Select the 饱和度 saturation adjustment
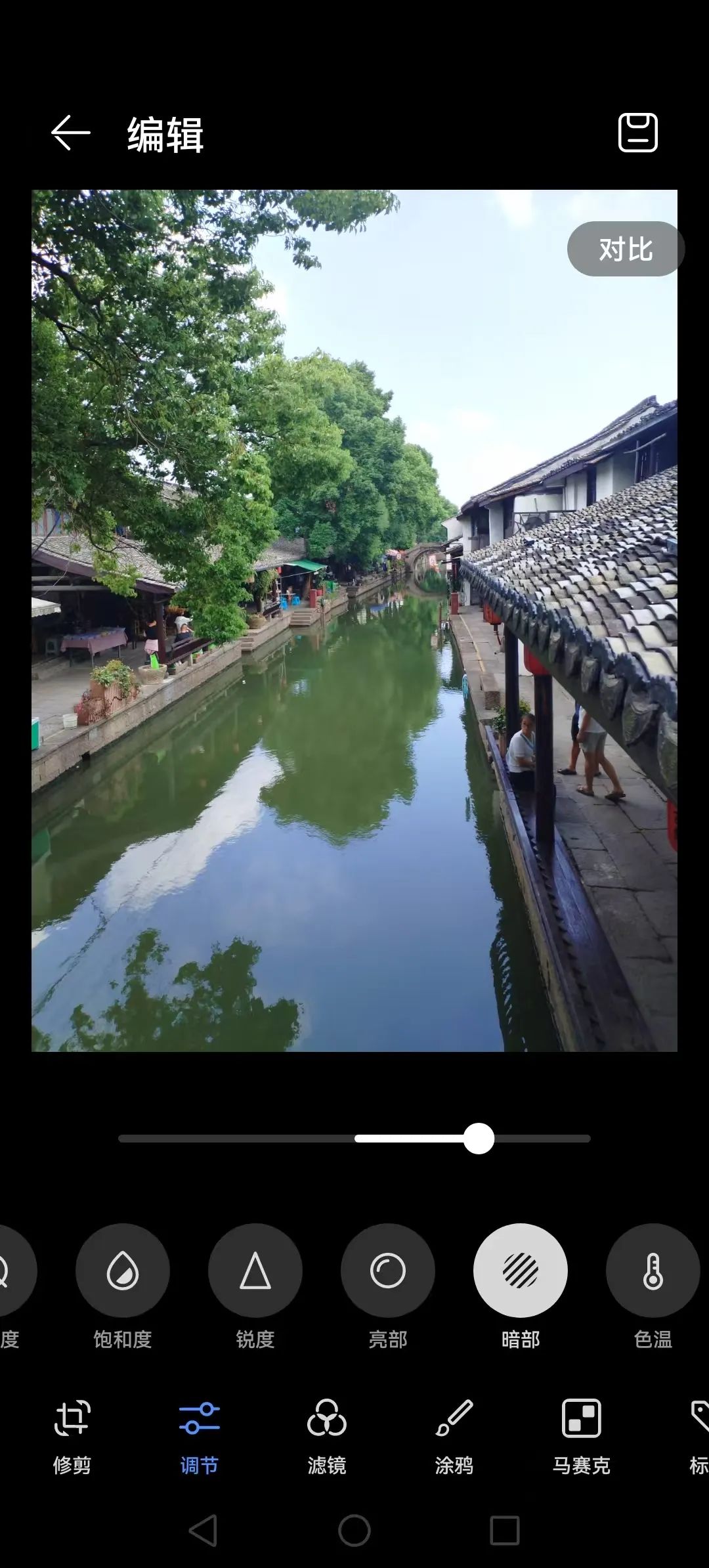 [x=123, y=1287]
